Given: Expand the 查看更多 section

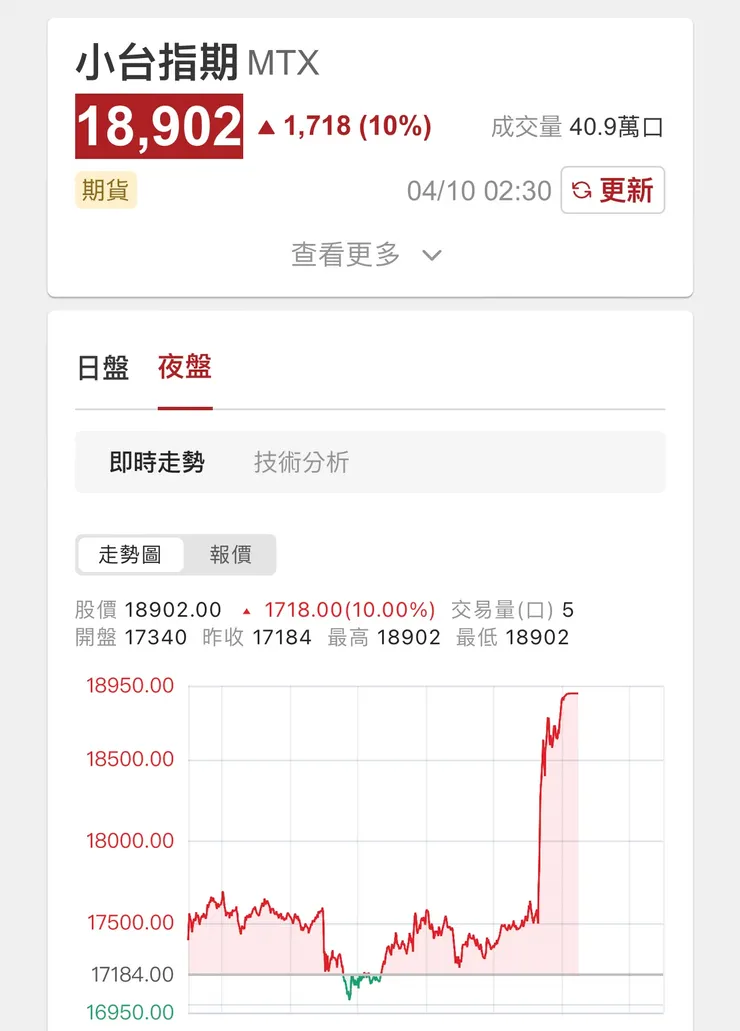Looking at the screenshot, I should 344,255.
